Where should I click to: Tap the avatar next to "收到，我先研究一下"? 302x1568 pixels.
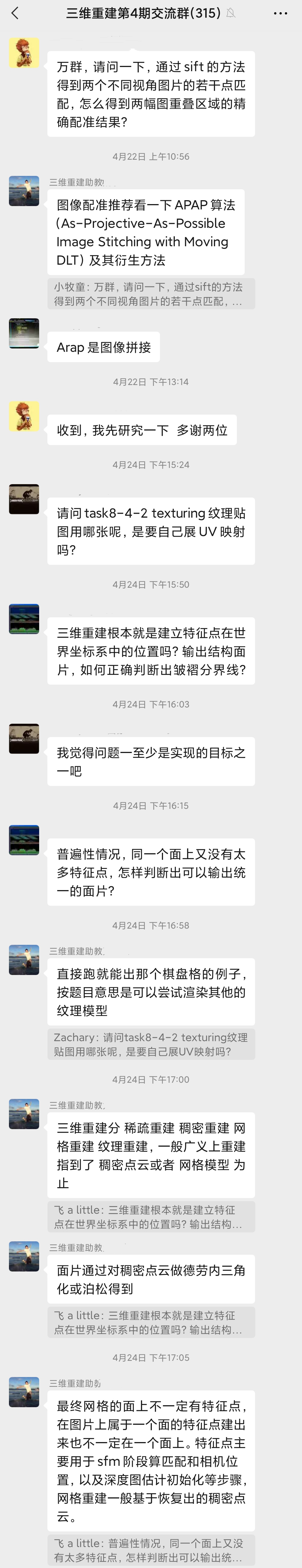pos(24,416)
